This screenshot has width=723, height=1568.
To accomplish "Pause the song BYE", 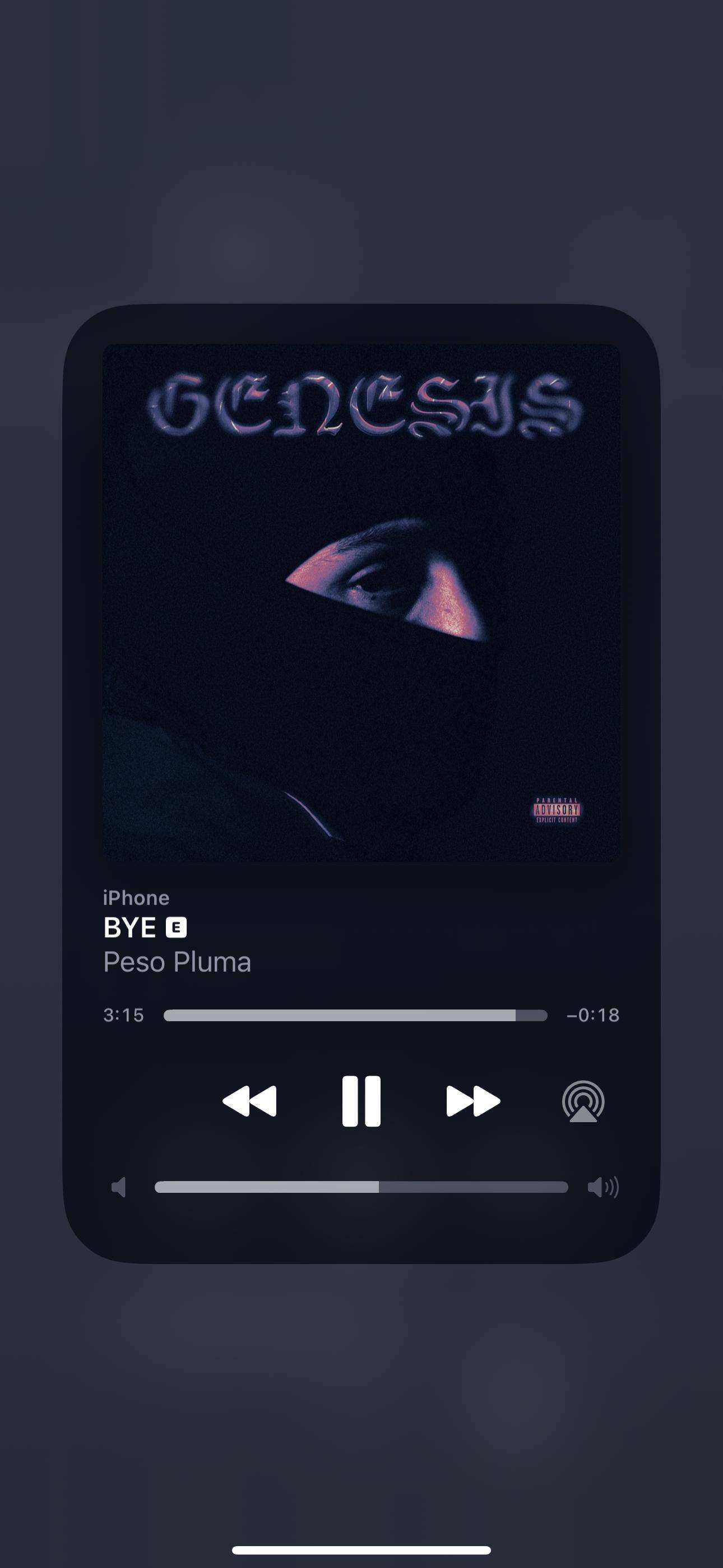I will pyautogui.click(x=361, y=1101).
